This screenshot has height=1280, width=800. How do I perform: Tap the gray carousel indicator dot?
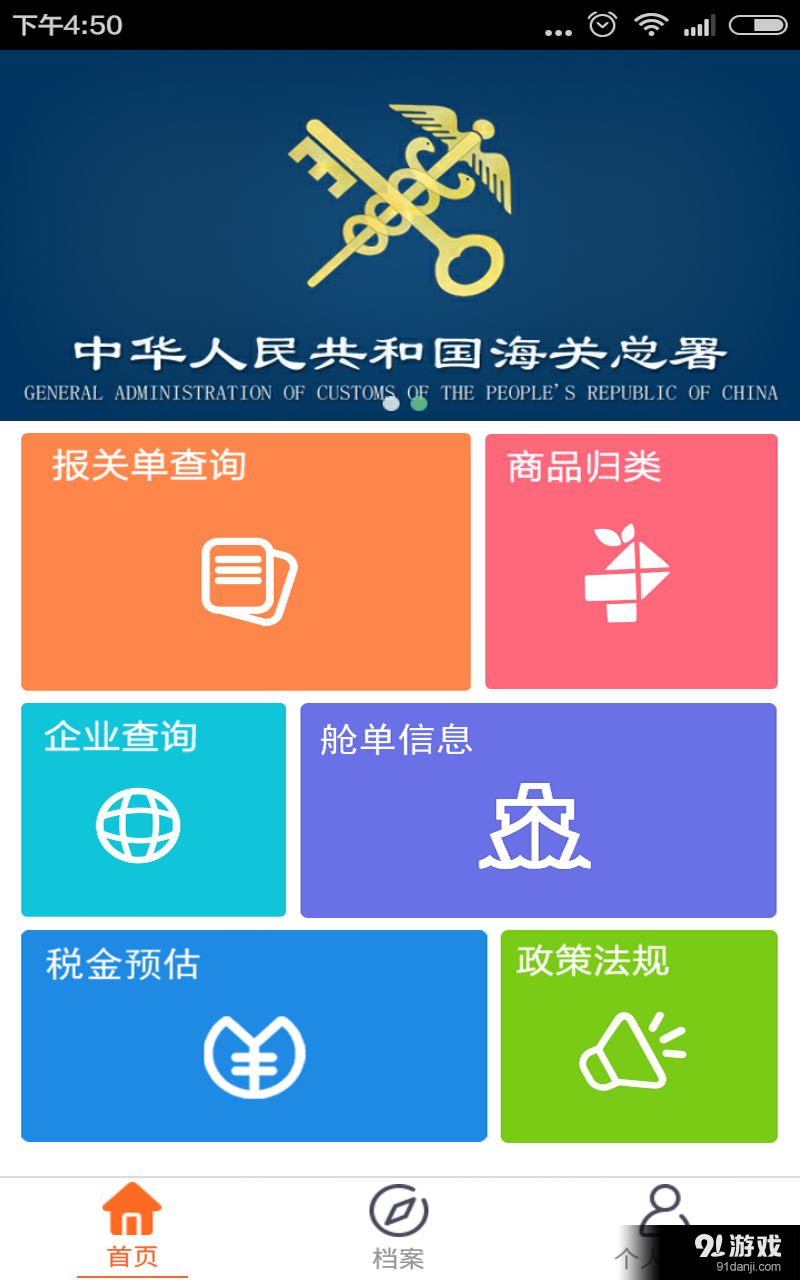coord(390,404)
